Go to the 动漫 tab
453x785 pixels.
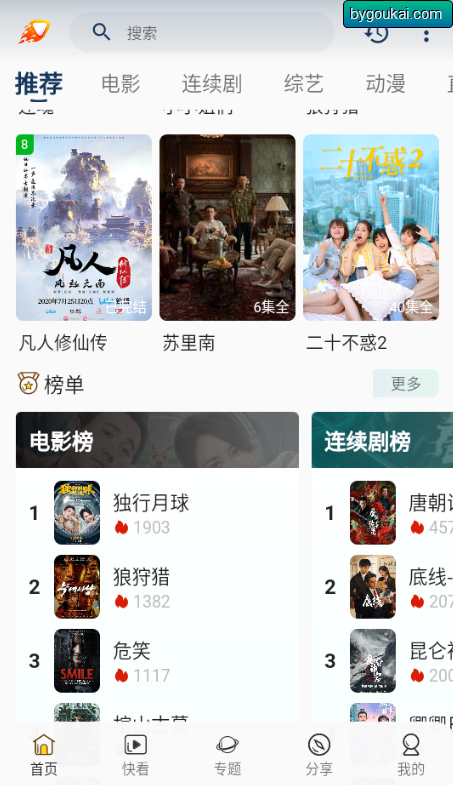(x=385, y=84)
